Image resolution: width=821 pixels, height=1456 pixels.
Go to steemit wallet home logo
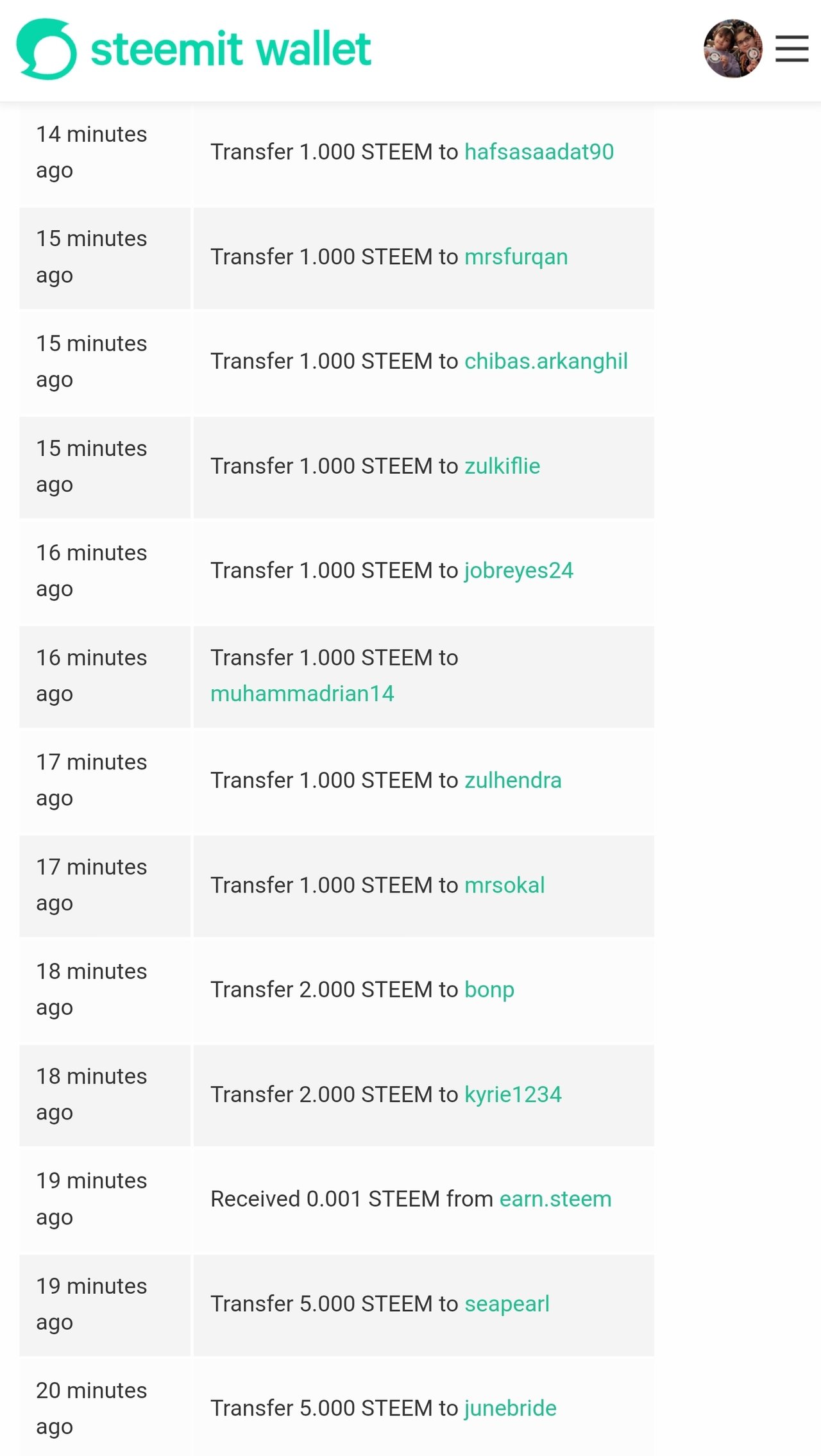point(194,49)
